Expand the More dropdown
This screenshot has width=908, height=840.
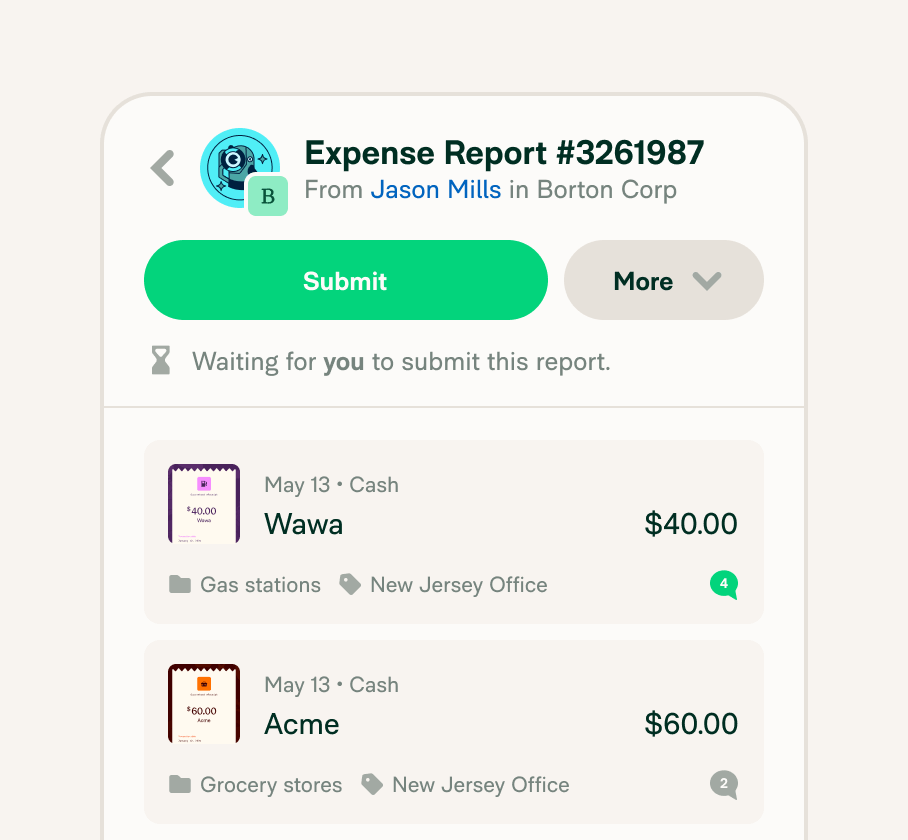click(664, 280)
